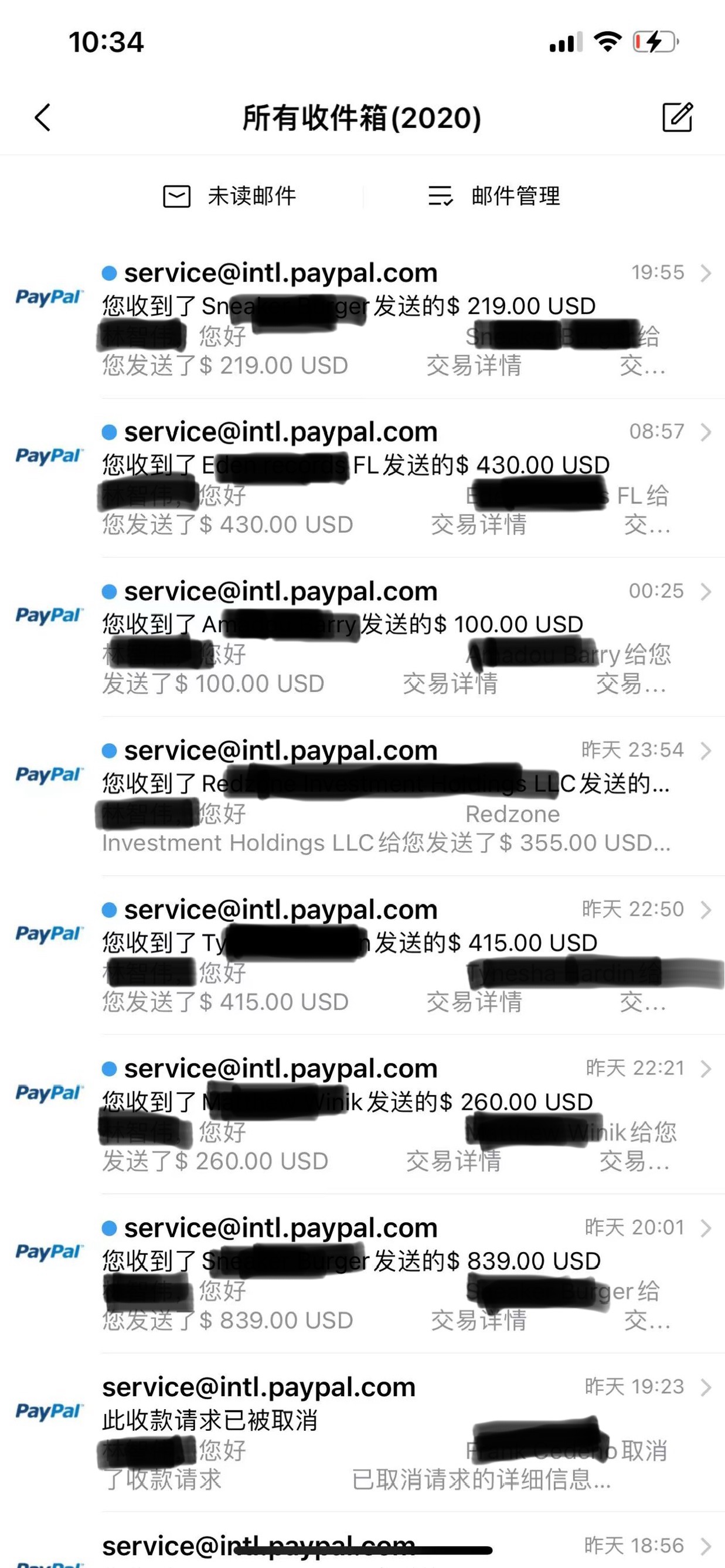Open mail management (邮件管理)

(493, 196)
